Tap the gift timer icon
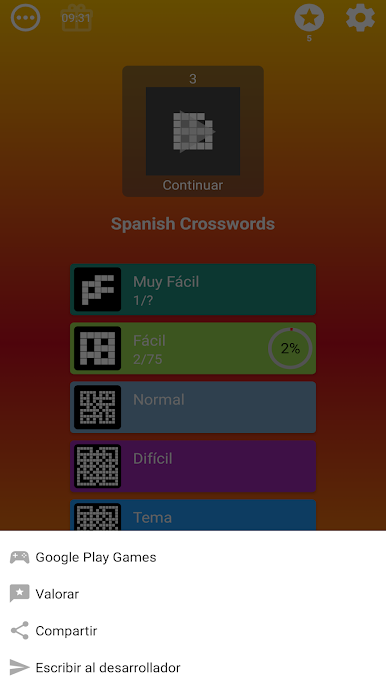The height and width of the screenshot is (686, 386). click(x=76, y=18)
